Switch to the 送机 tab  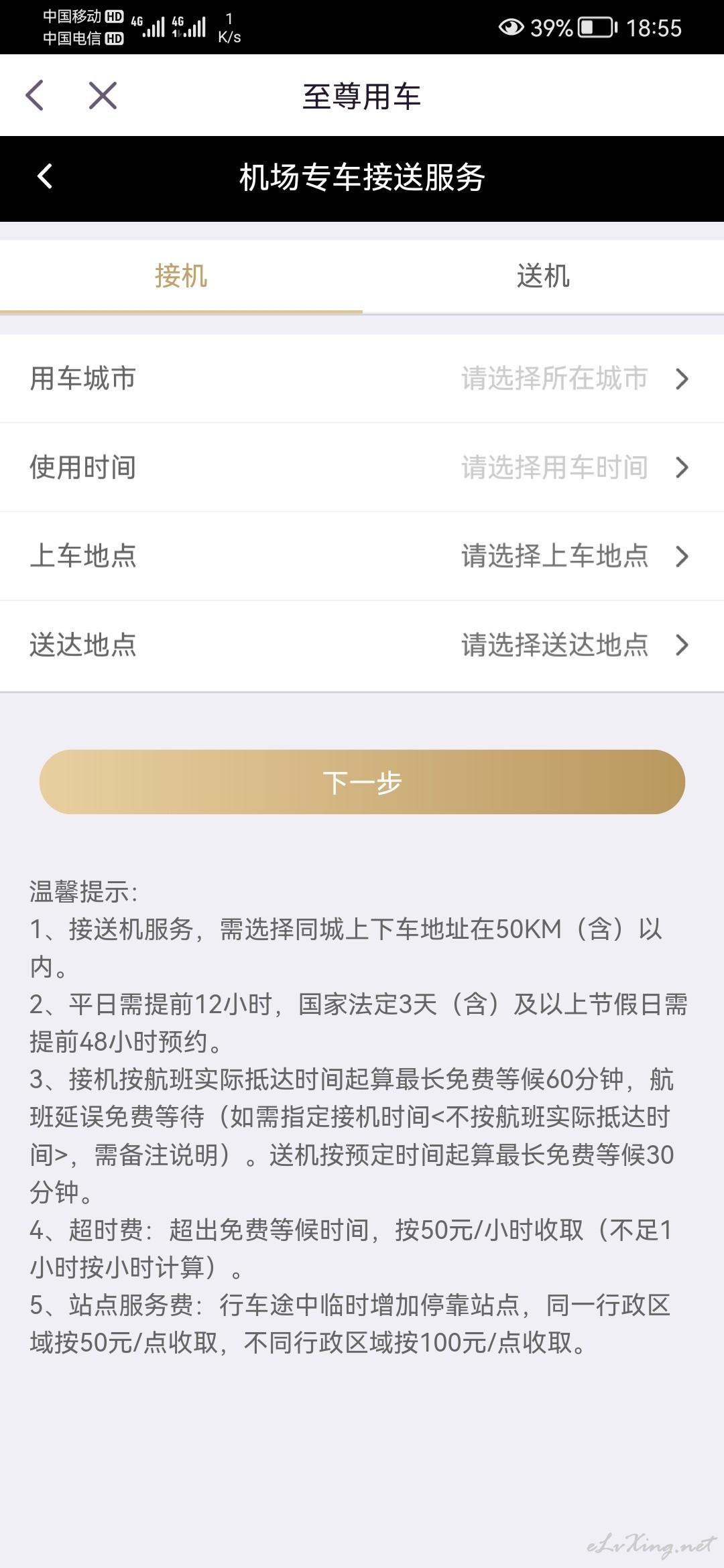[543, 277]
